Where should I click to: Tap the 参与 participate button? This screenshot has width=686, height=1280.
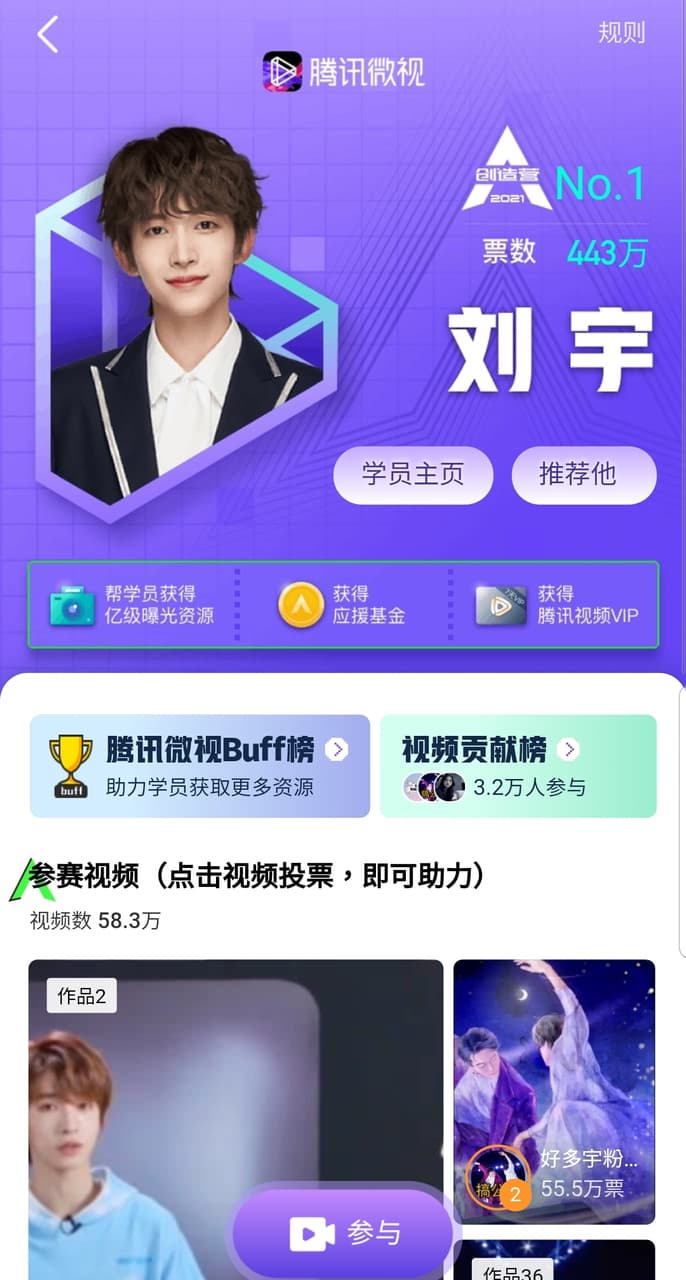coord(343,1233)
